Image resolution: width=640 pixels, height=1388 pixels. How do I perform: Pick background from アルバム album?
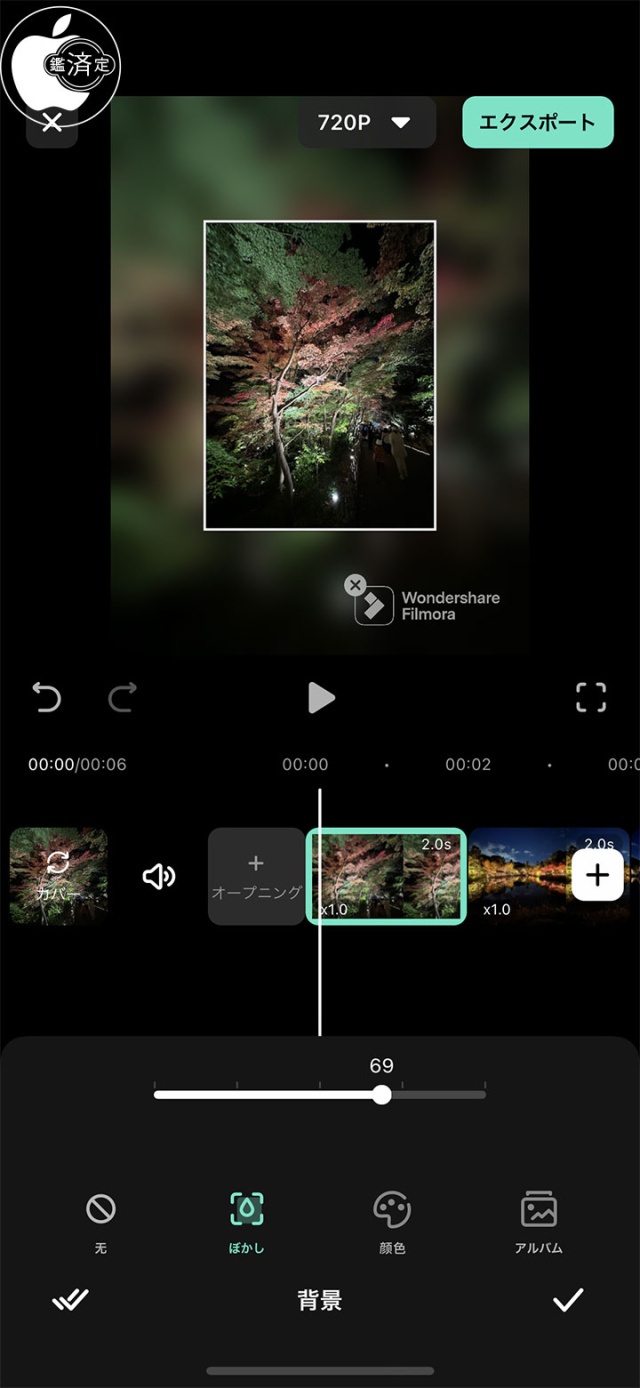(x=539, y=1221)
